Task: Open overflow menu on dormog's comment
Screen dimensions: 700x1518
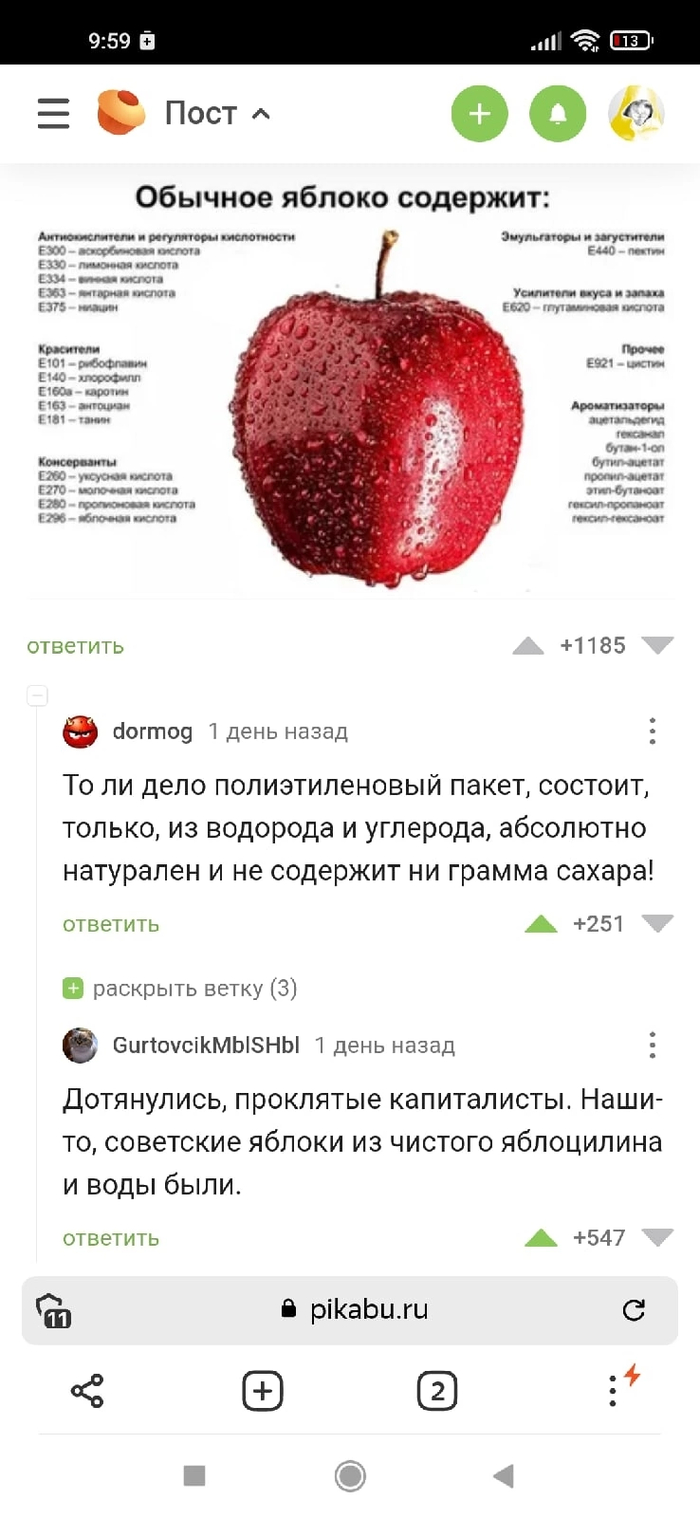Action: tap(652, 731)
